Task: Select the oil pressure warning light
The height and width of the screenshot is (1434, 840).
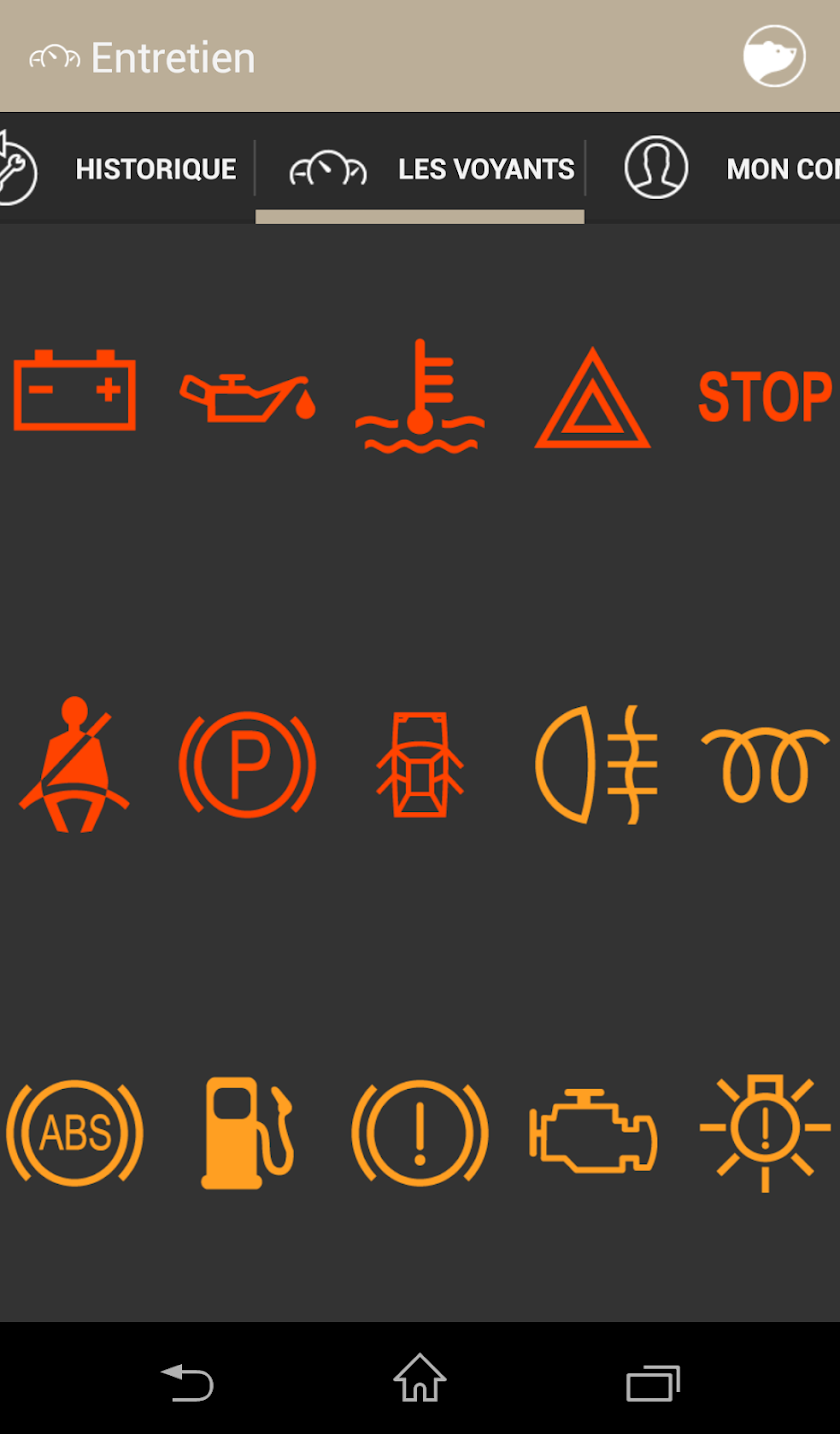Action: pyautogui.click(x=247, y=397)
